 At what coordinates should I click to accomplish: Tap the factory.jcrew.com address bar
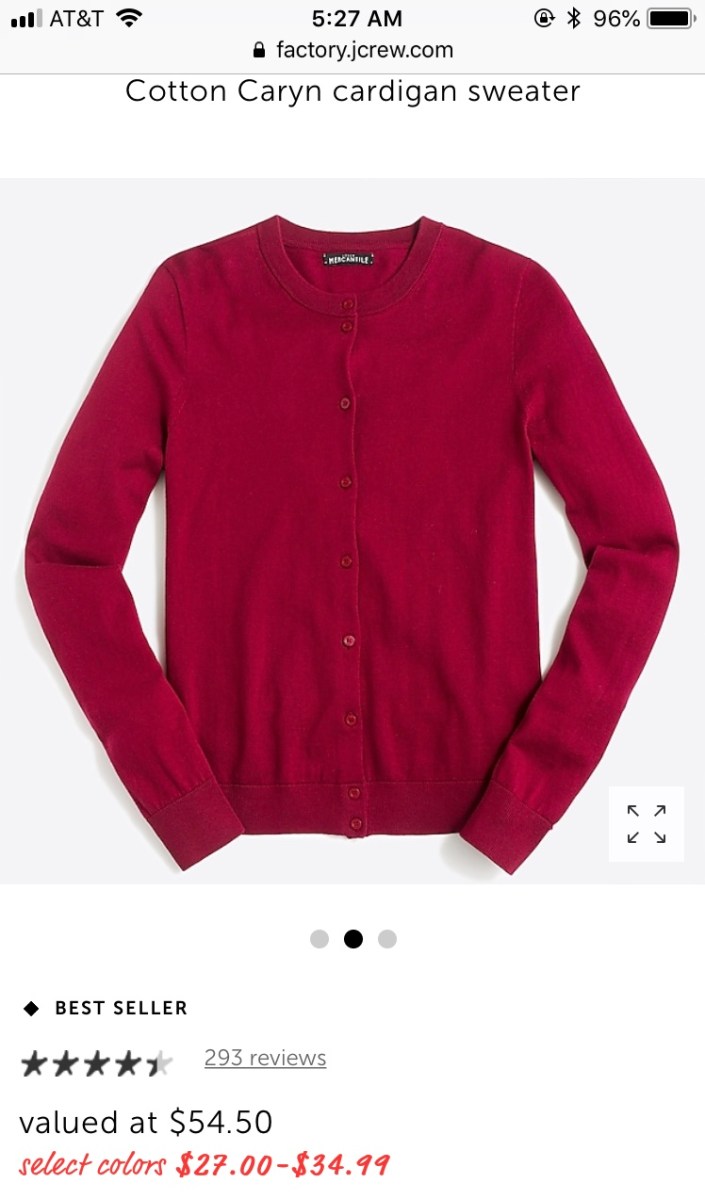[x=353, y=50]
